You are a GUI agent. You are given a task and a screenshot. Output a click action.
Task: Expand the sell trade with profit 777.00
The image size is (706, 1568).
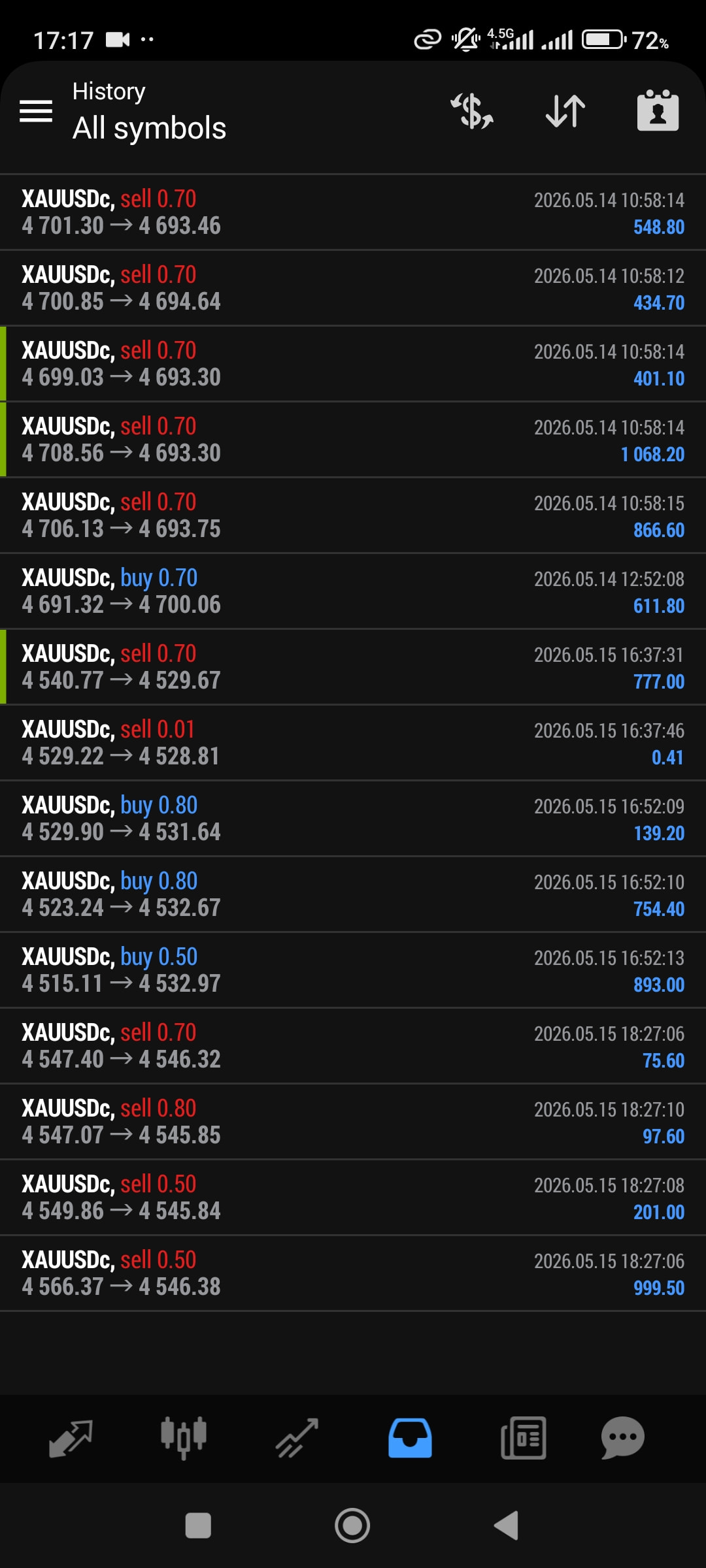(x=353, y=667)
